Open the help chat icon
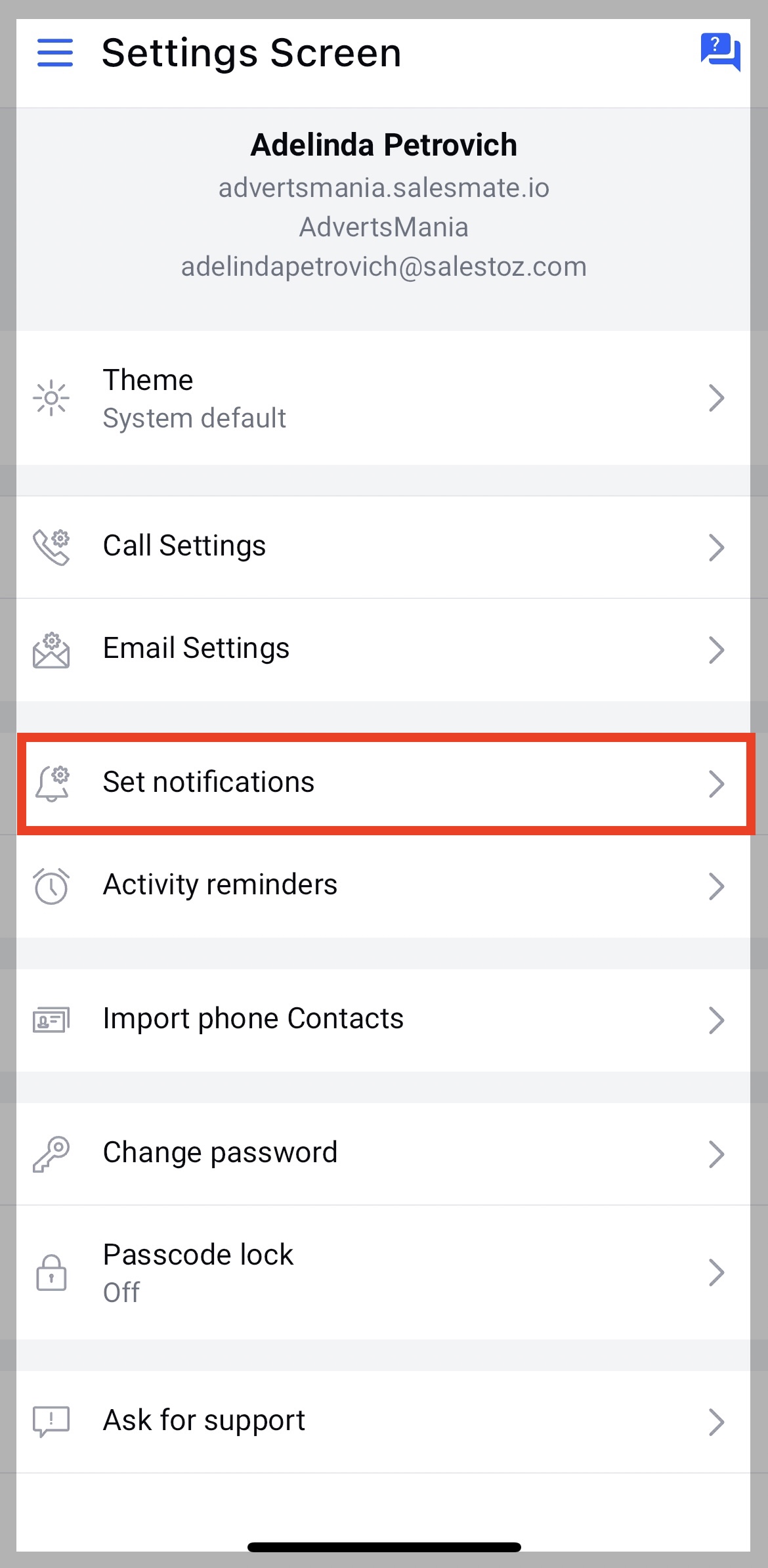 click(719, 51)
